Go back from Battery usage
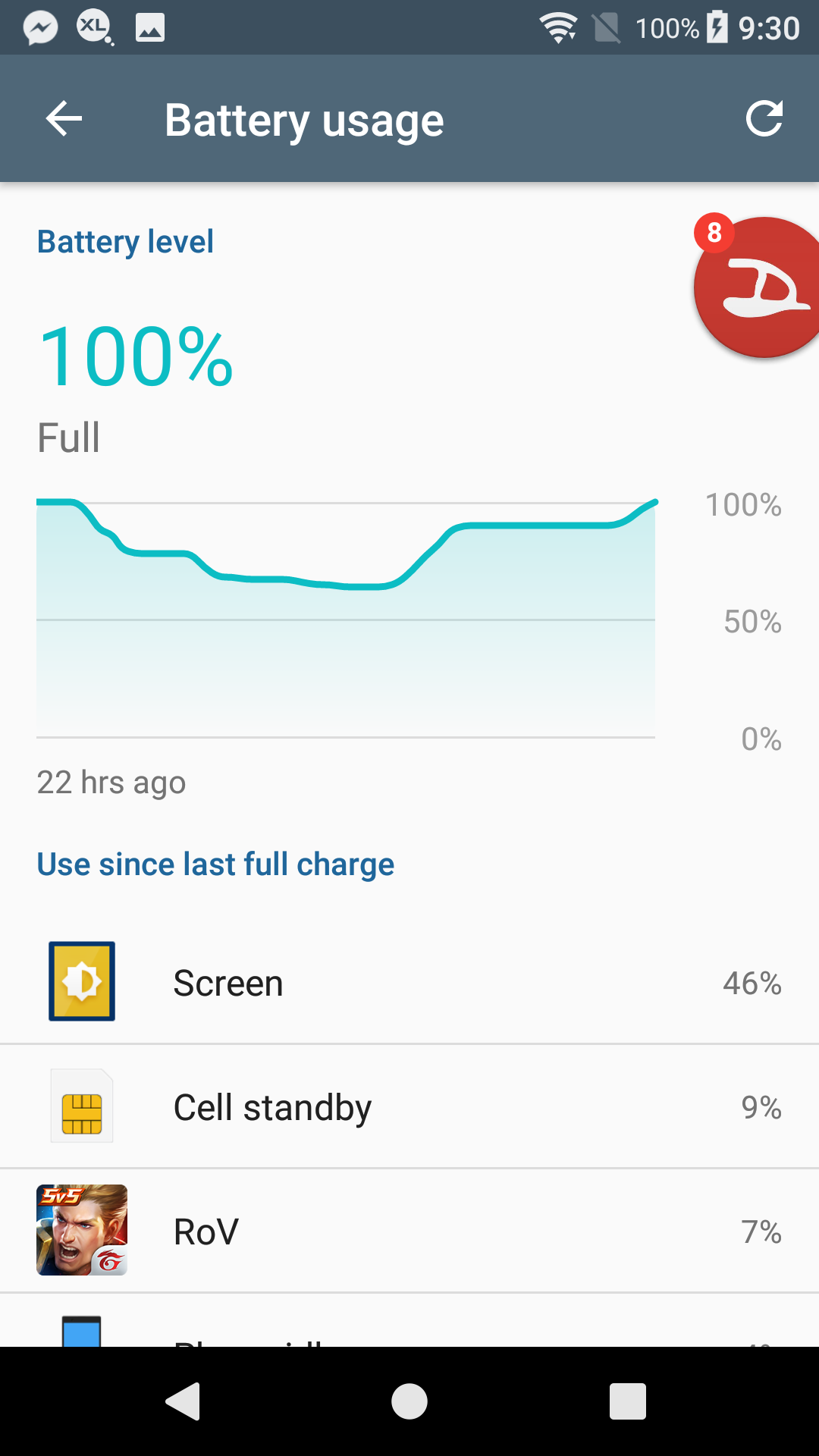The width and height of the screenshot is (819, 1456). (64, 119)
